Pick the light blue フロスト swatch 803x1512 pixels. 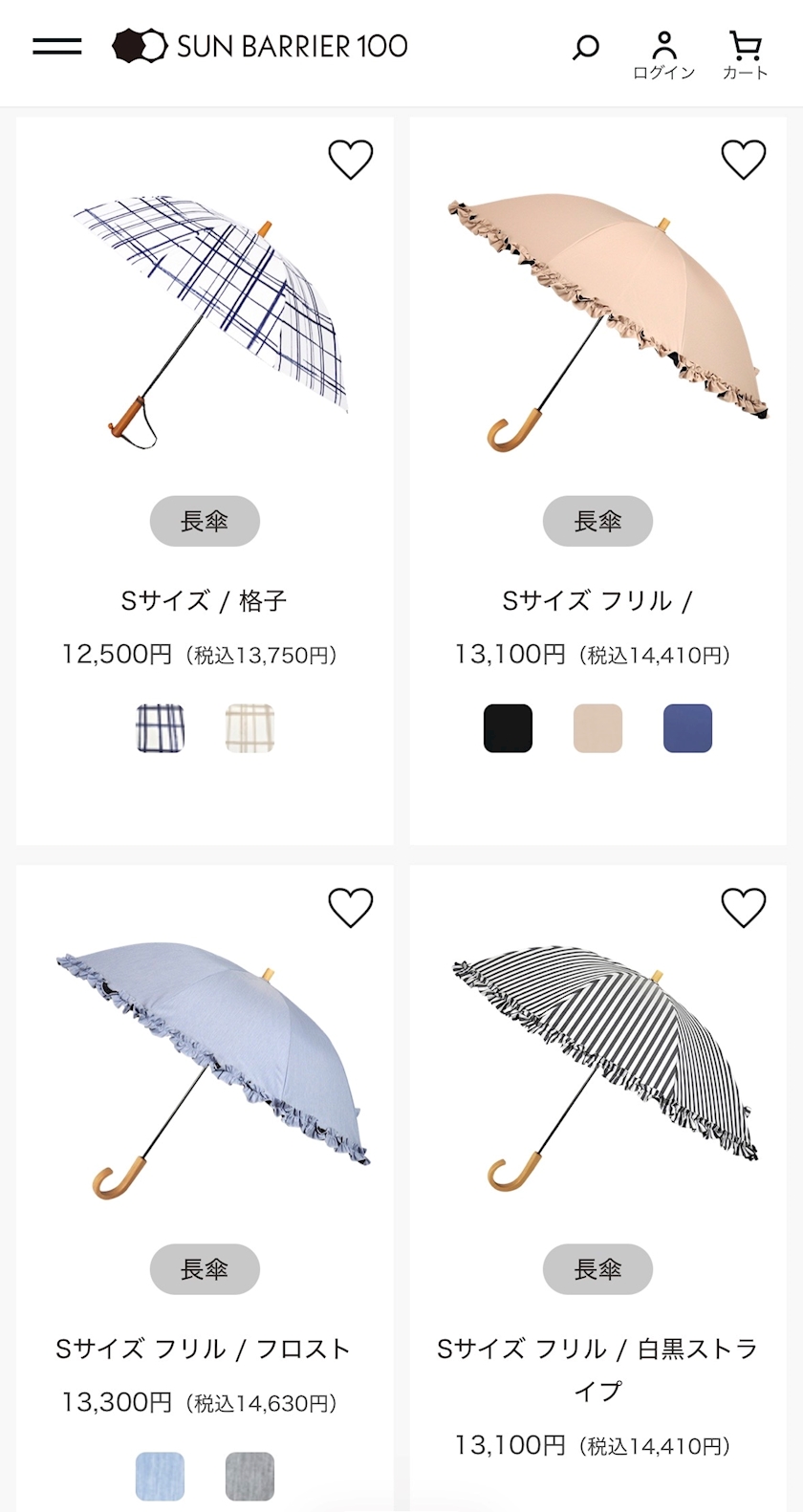[160, 1477]
